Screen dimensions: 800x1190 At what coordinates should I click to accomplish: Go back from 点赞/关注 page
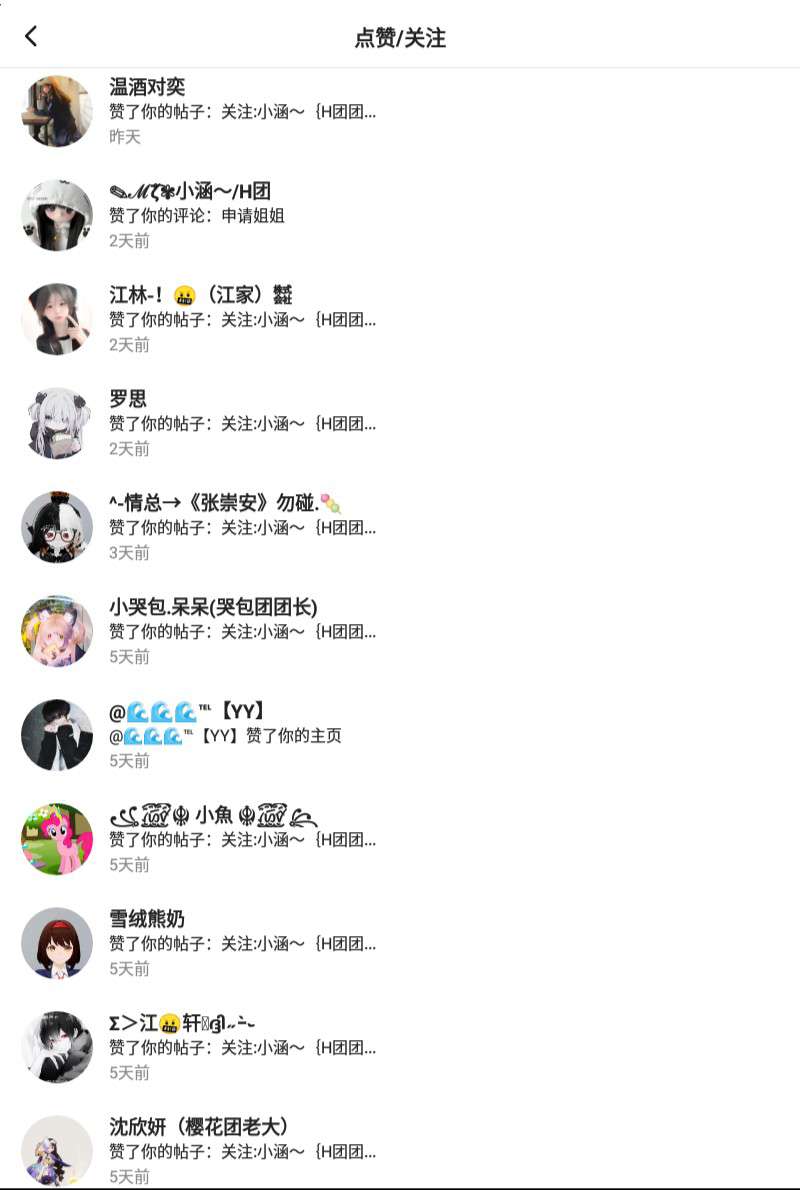(x=31, y=37)
